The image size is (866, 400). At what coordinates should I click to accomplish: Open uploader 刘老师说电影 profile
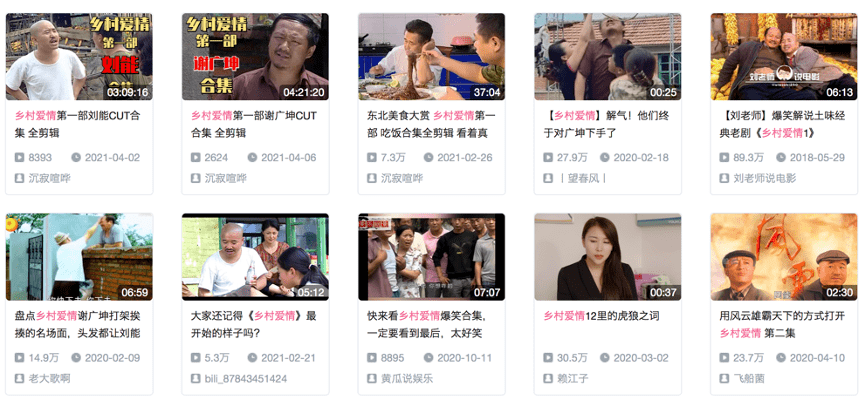(764, 178)
